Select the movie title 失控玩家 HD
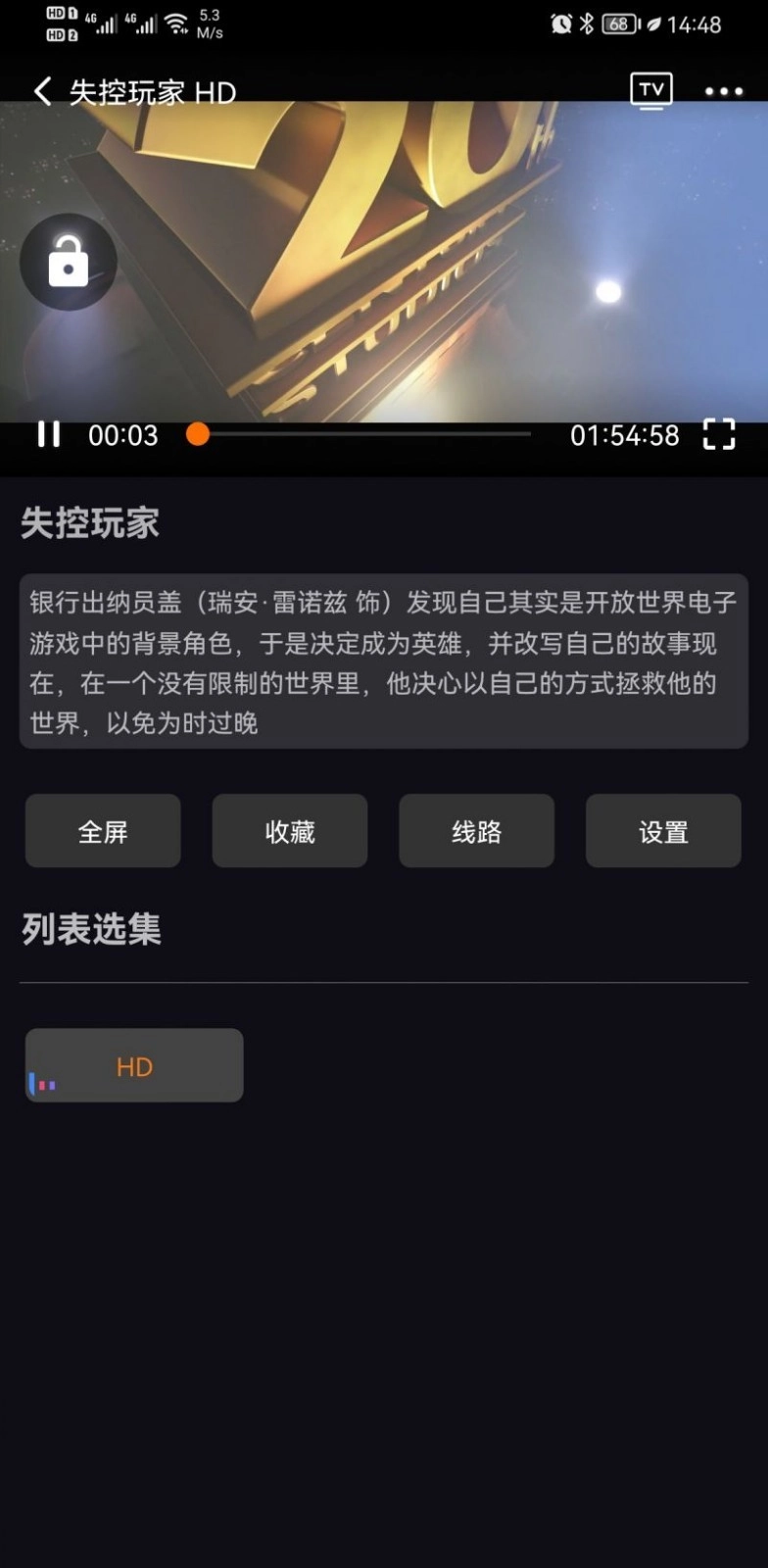This screenshot has width=768, height=1568. pyautogui.click(x=152, y=91)
